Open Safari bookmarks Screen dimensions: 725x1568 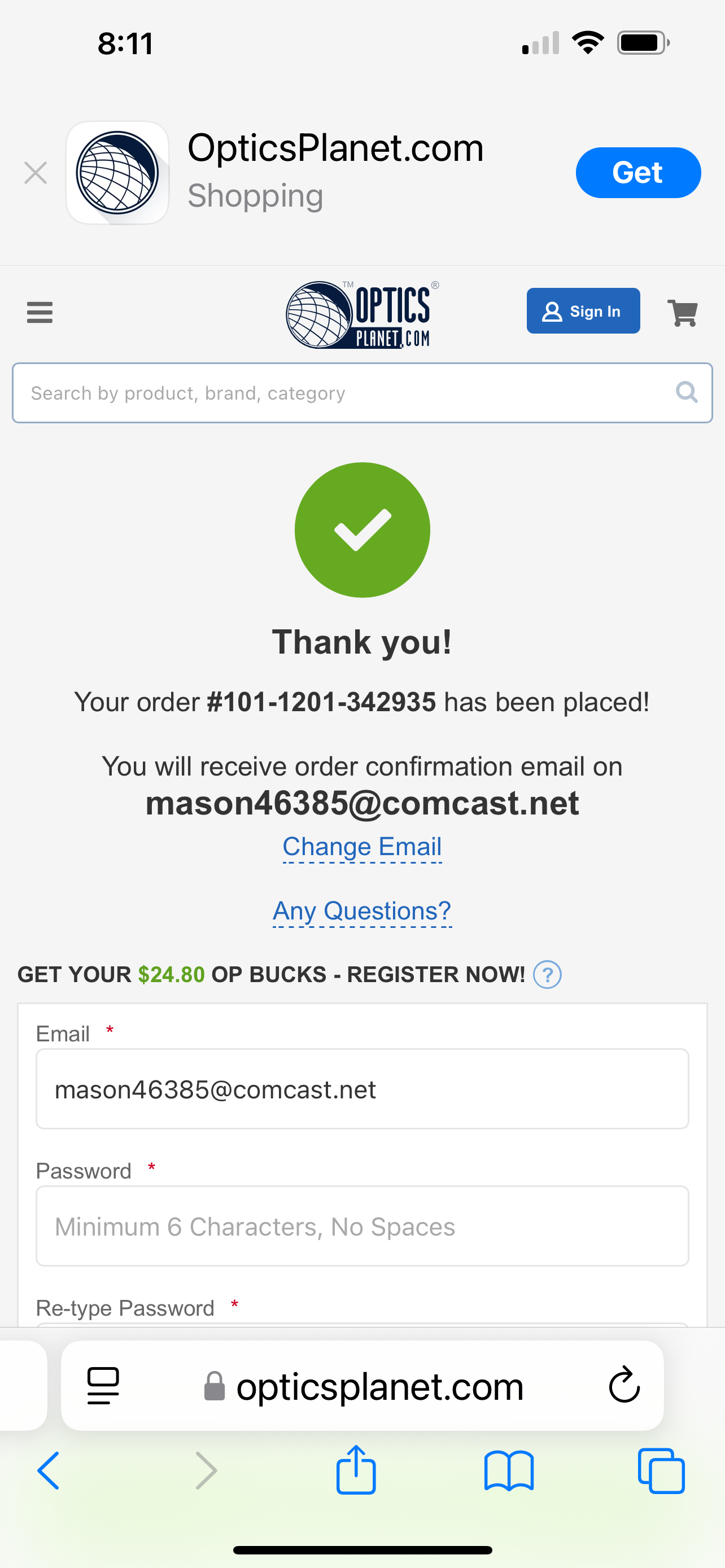click(509, 1470)
